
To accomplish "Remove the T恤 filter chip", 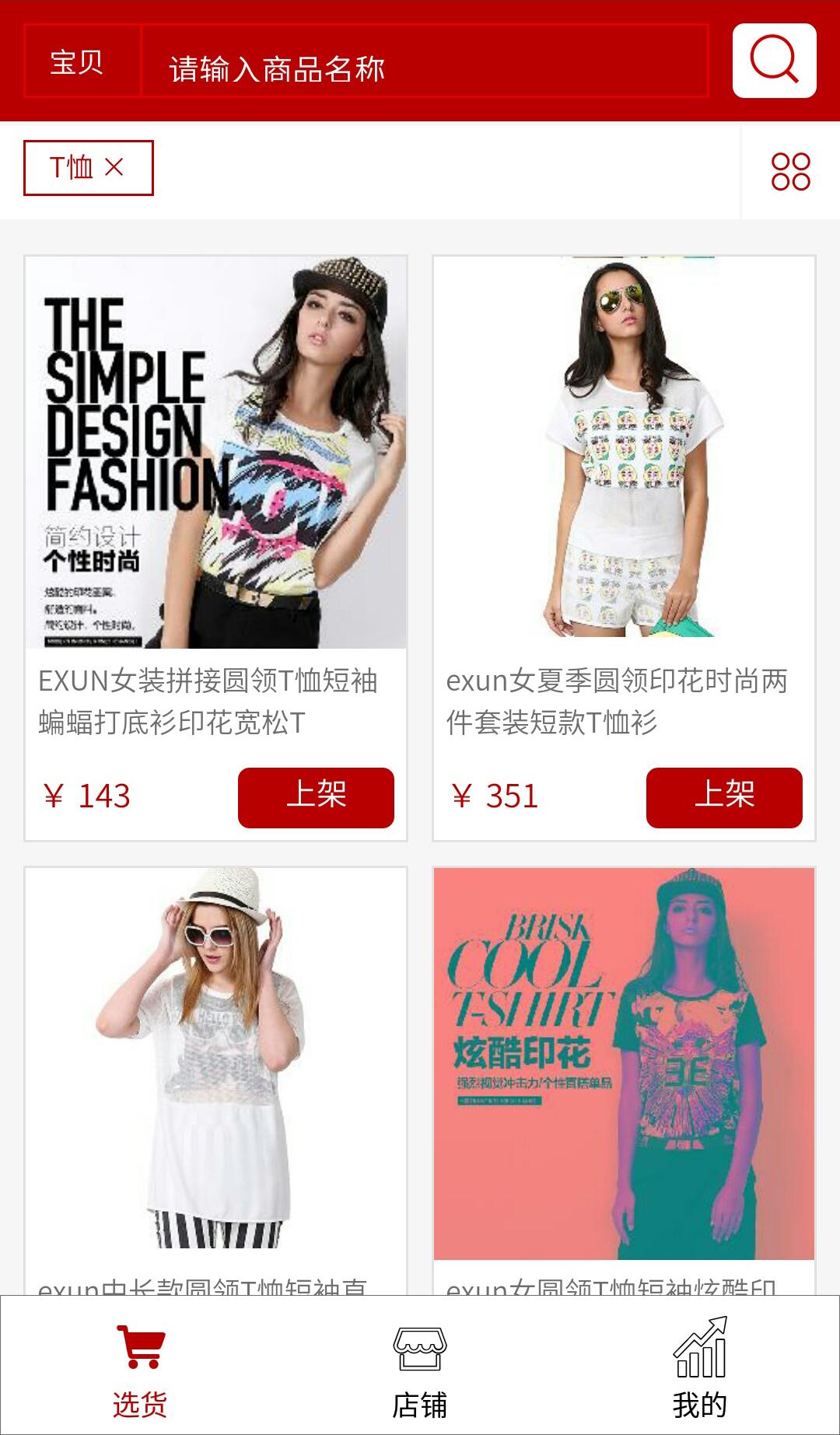I will (114, 167).
